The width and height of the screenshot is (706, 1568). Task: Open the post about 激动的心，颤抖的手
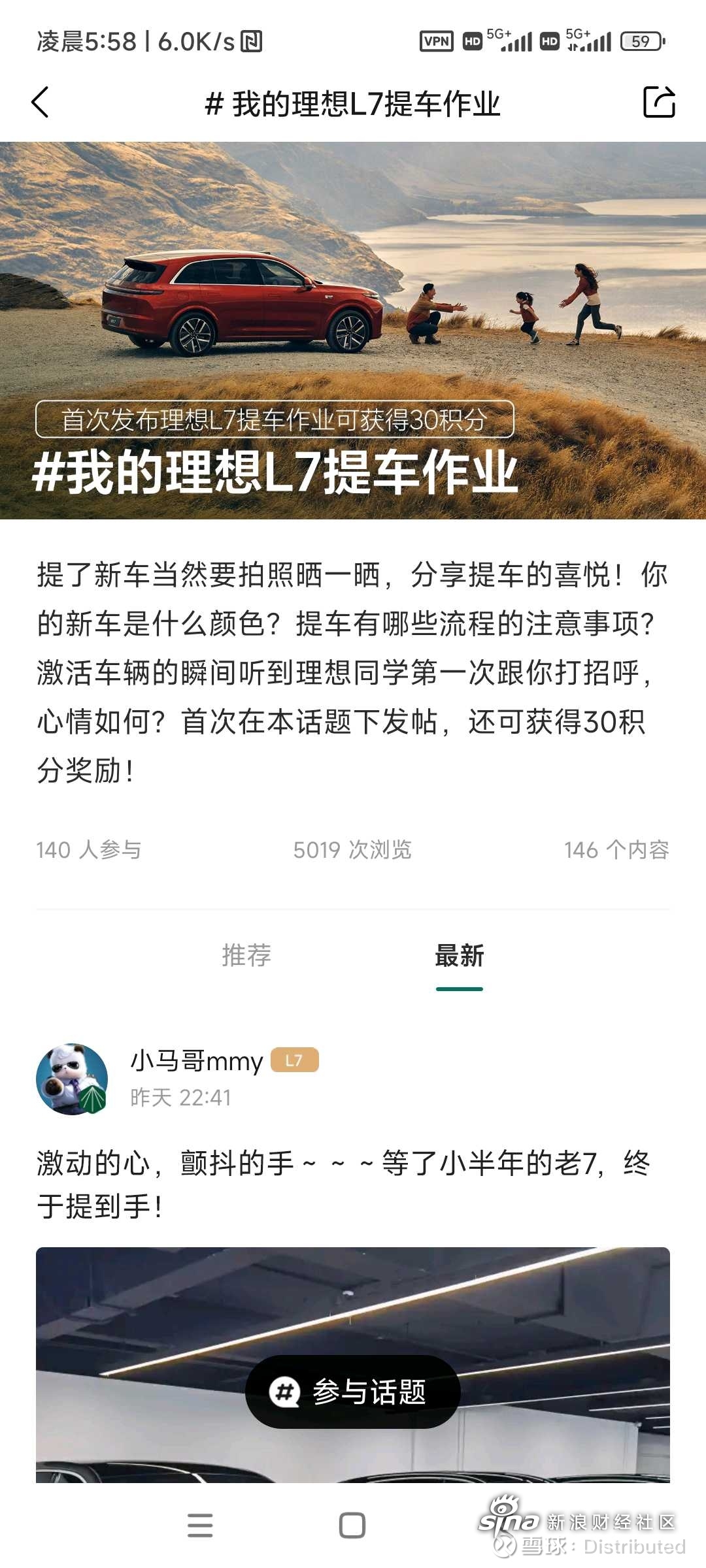(x=343, y=1184)
